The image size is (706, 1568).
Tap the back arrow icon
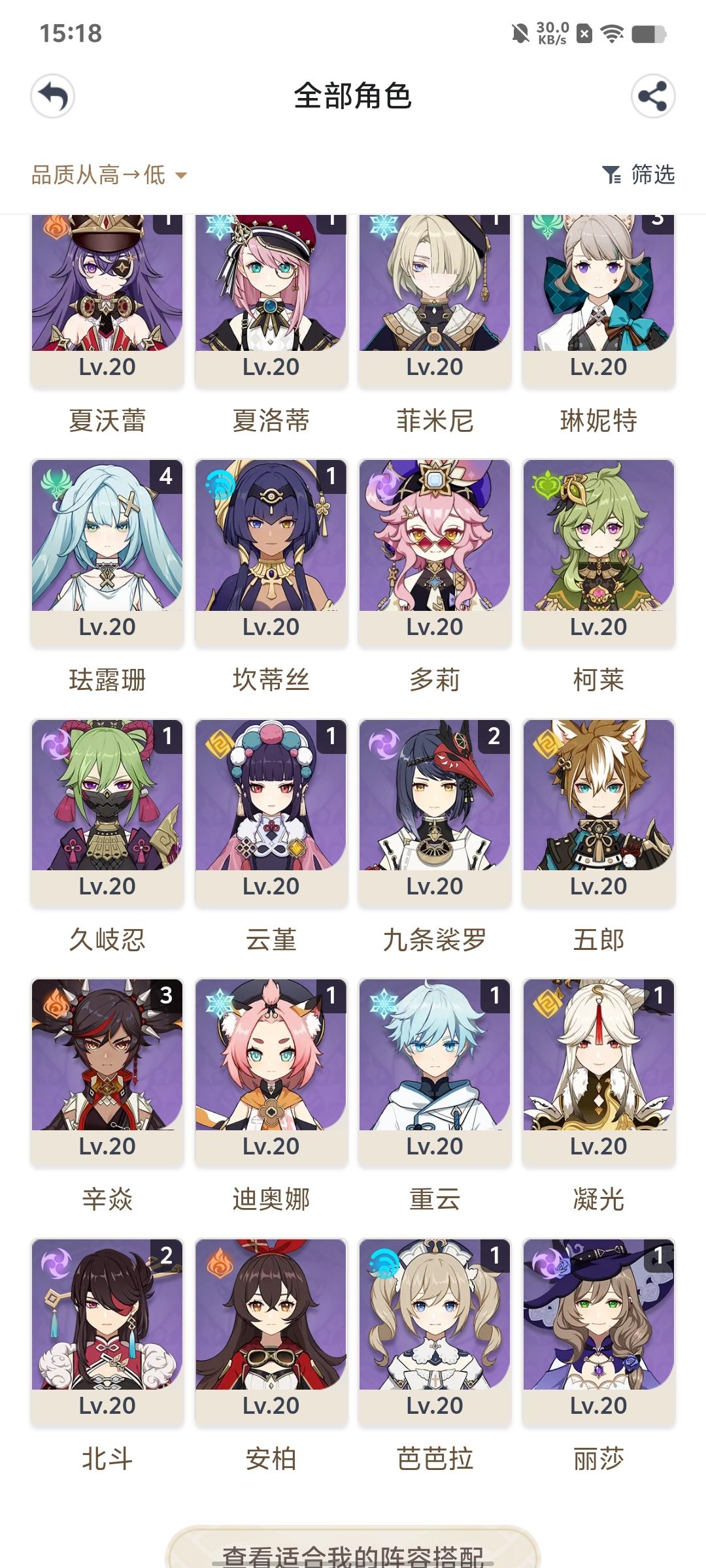(54, 97)
